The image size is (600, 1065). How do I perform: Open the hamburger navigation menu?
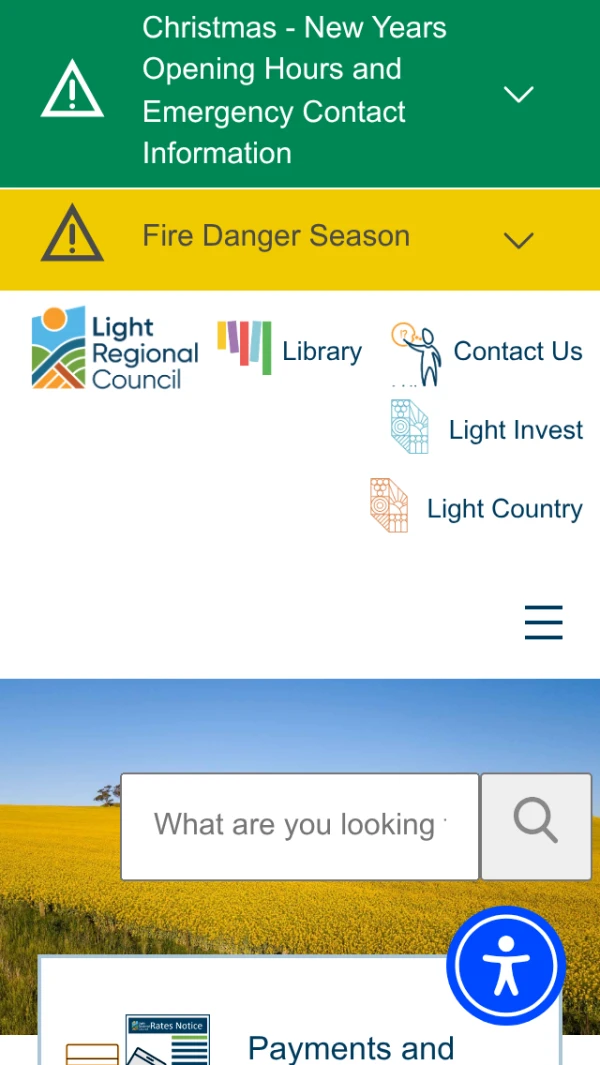543,622
